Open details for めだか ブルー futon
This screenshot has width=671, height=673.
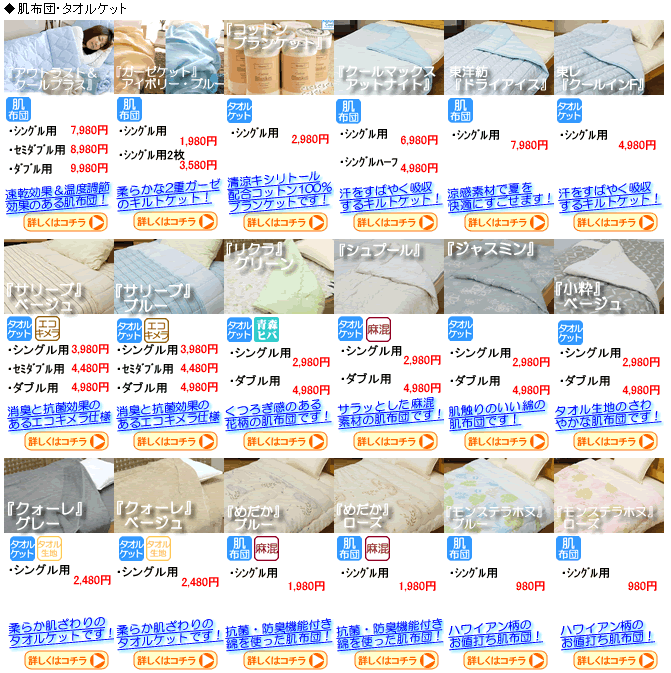click(285, 660)
